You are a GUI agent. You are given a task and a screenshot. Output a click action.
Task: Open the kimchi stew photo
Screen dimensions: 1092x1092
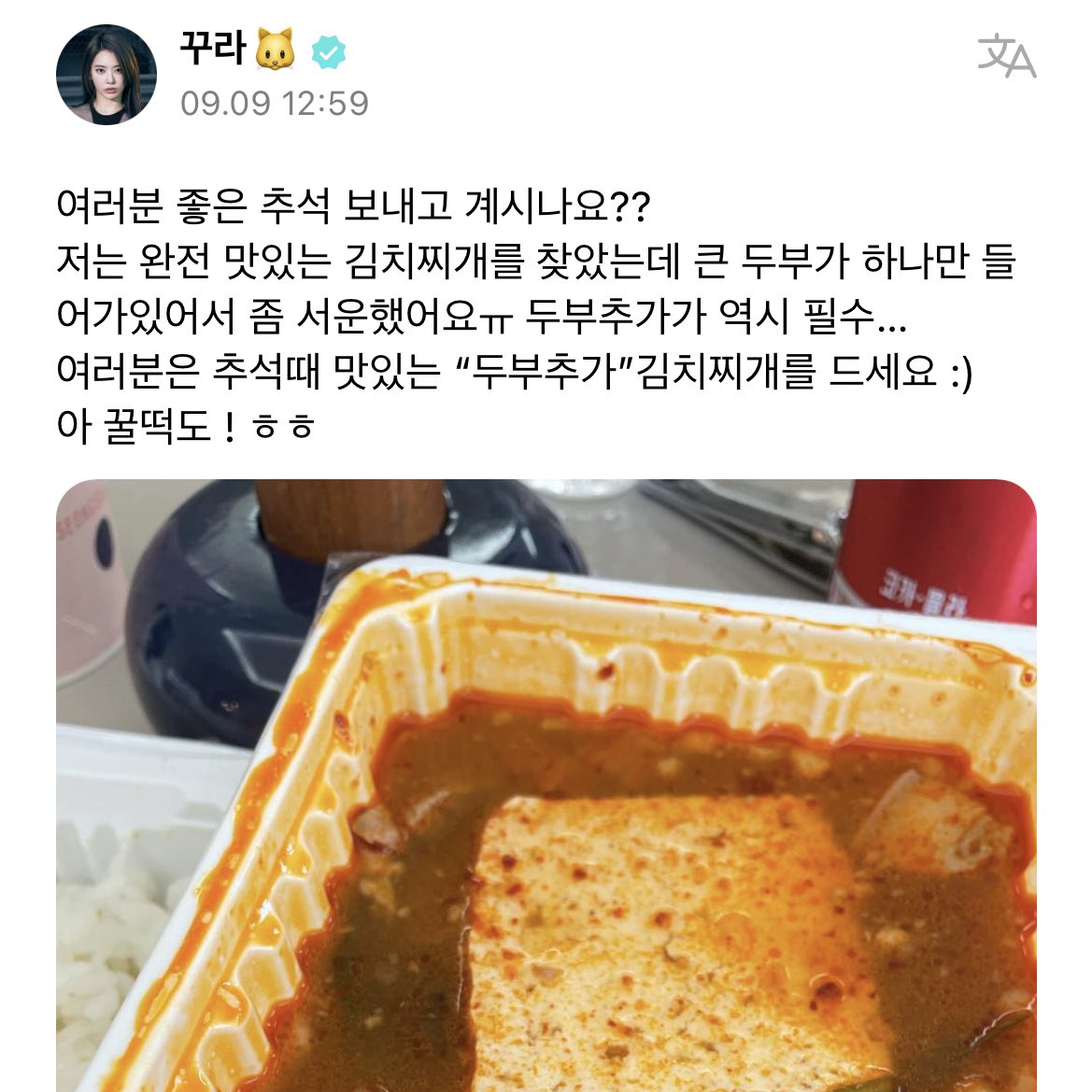[546, 785]
